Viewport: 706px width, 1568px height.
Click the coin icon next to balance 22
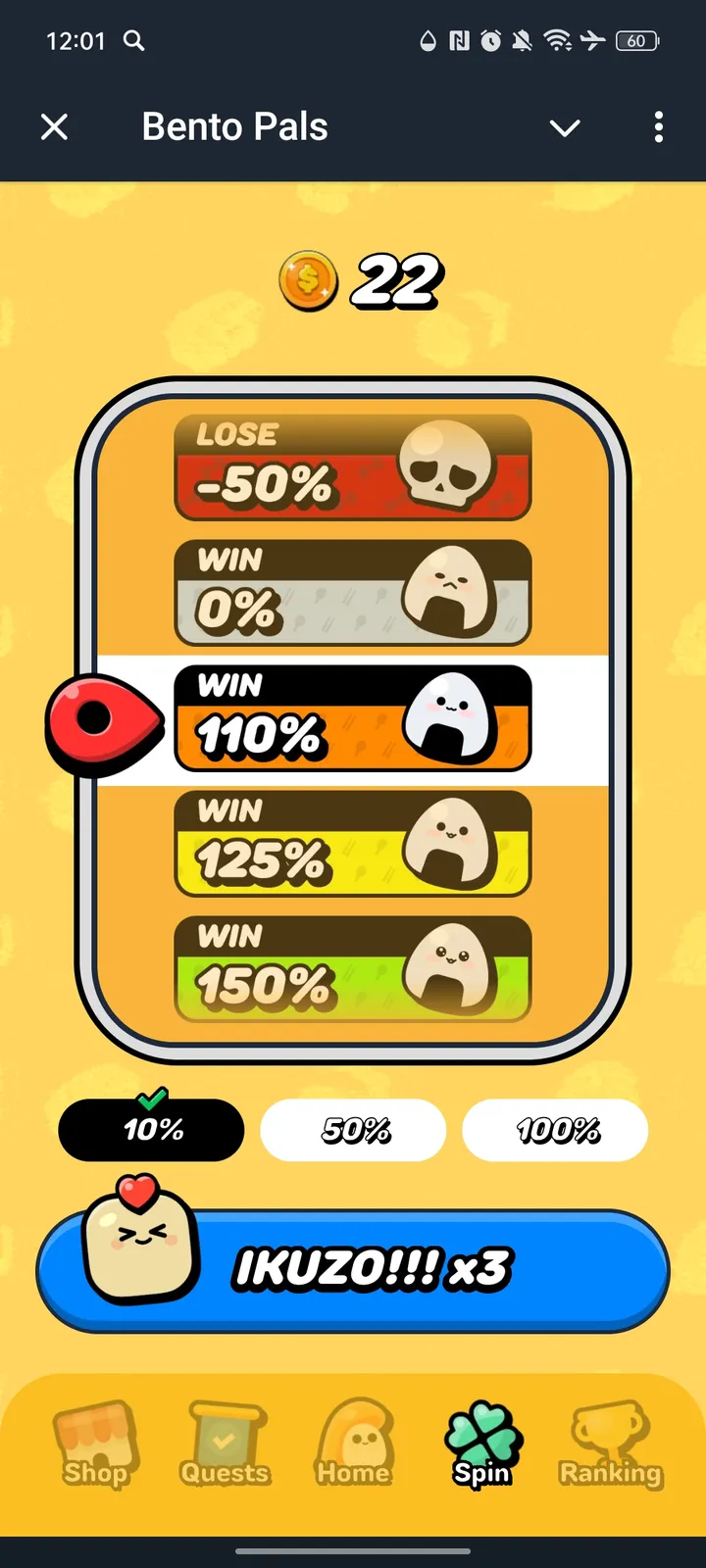tap(308, 281)
